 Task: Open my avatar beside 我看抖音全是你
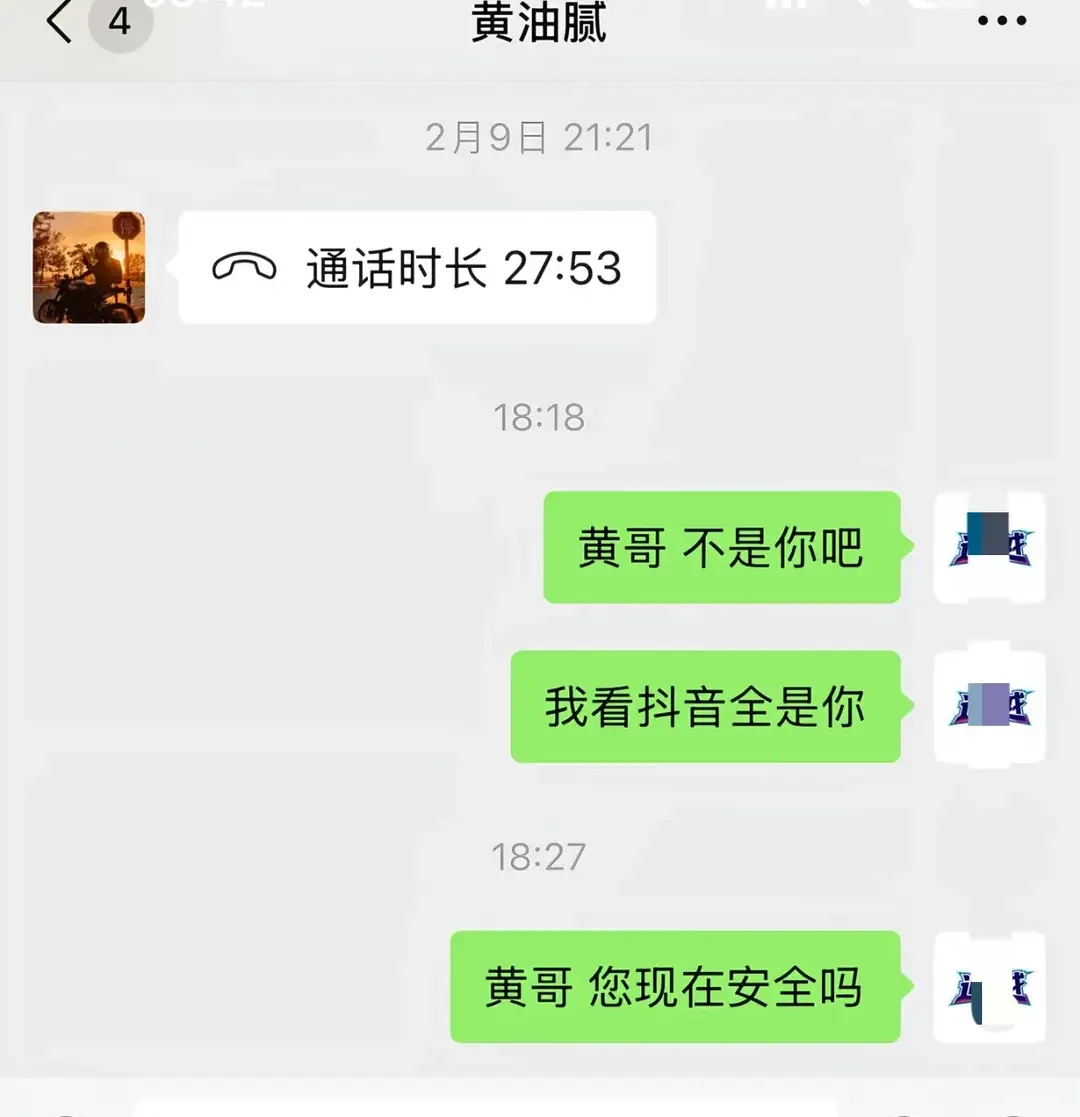[x=990, y=707]
